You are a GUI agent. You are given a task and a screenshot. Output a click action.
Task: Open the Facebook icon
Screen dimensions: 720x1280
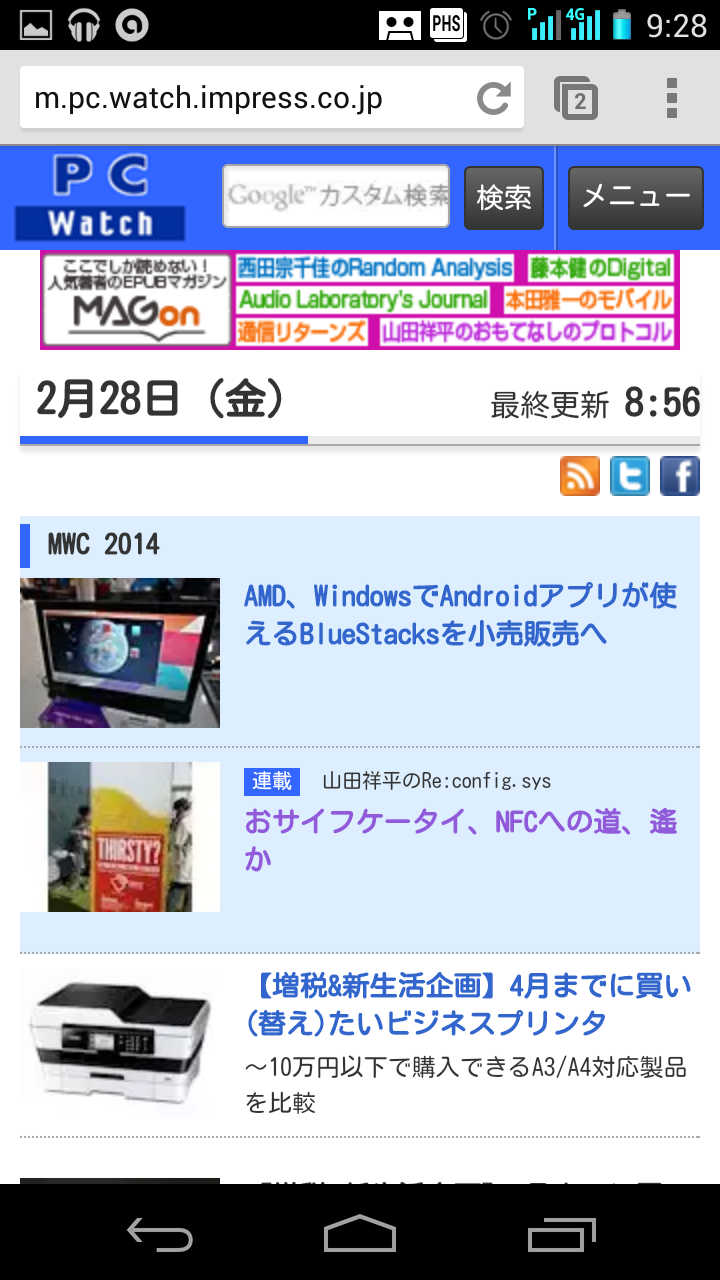pos(680,476)
